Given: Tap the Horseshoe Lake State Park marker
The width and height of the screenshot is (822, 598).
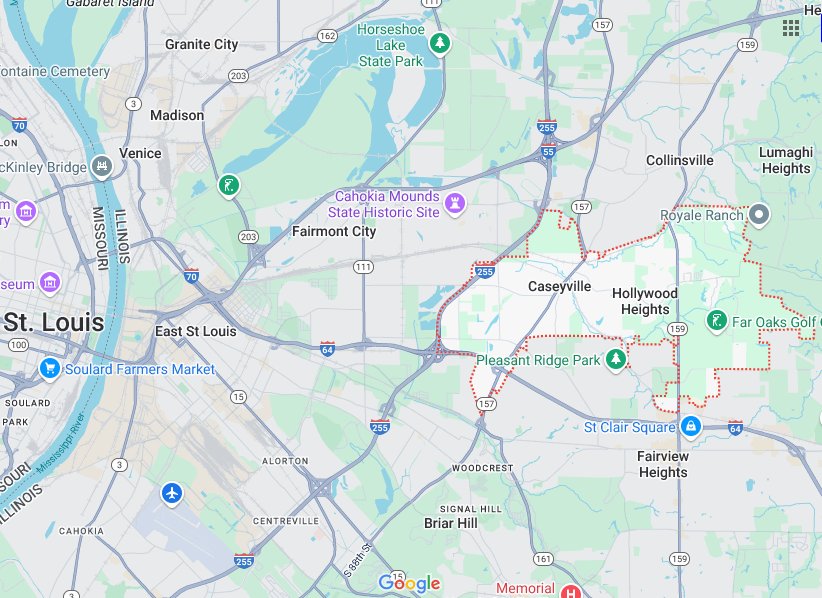Looking at the screenshot, I should coord(439,44).
